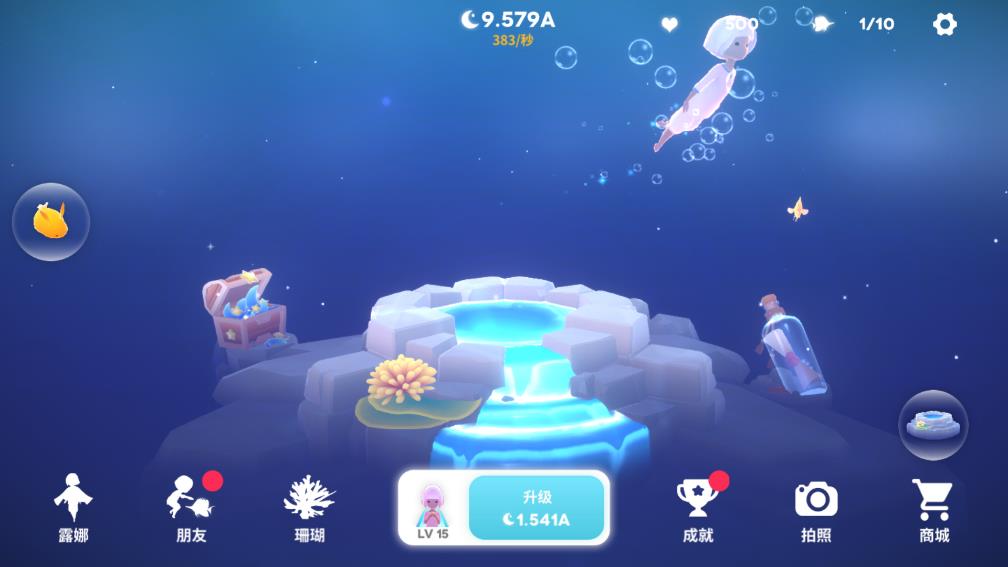Open the settings gear

pos(944,24)
